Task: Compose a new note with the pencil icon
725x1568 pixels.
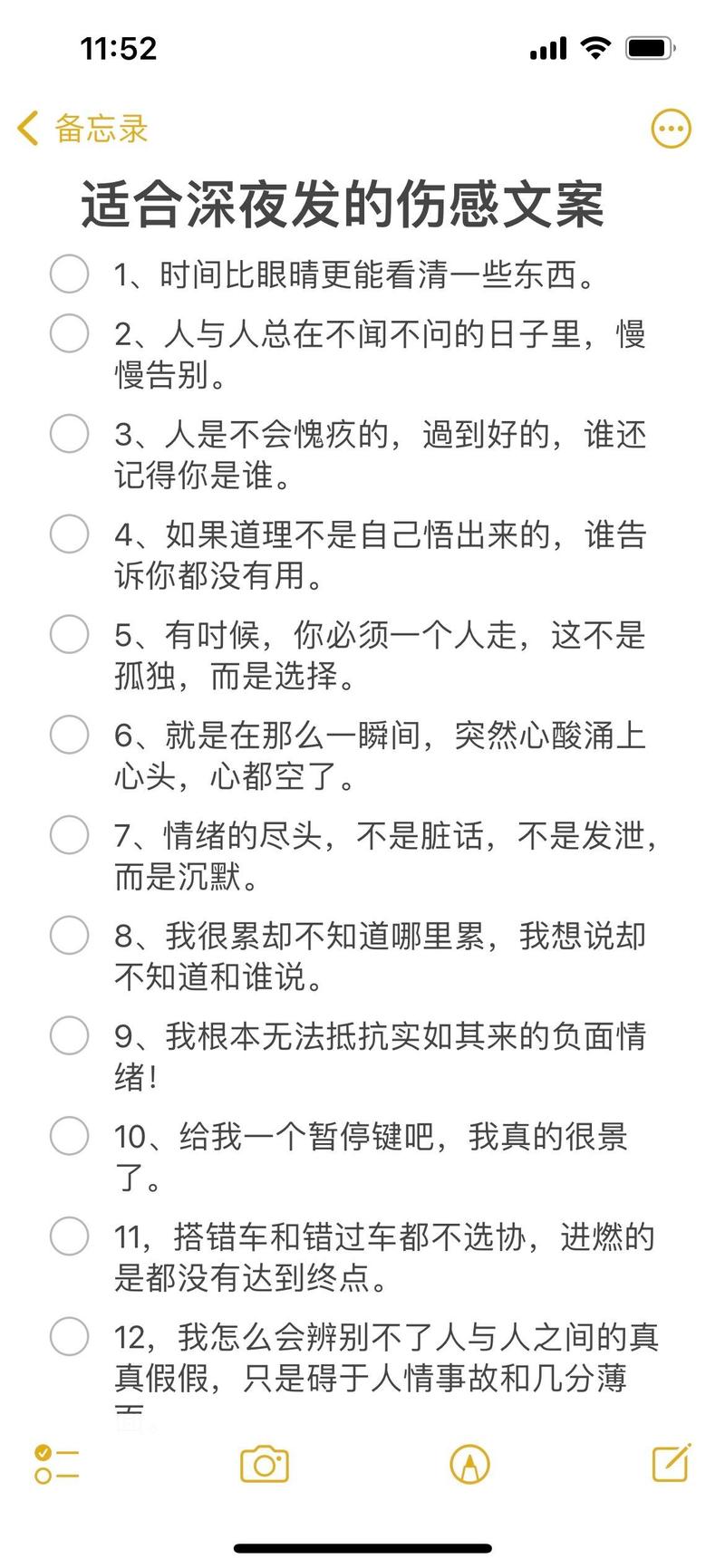Action: click(672, 1465)
